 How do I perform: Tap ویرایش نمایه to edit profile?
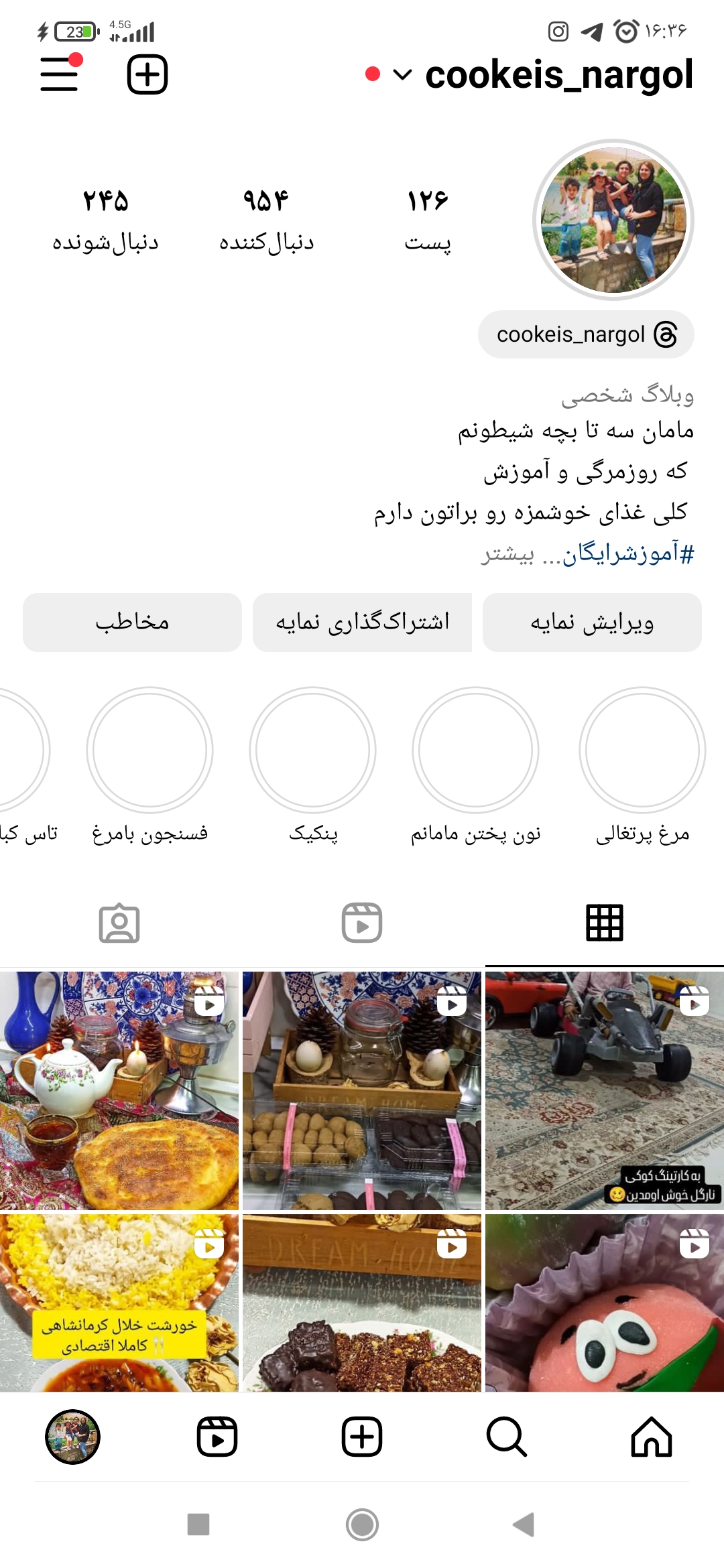[x=592, y=623]
